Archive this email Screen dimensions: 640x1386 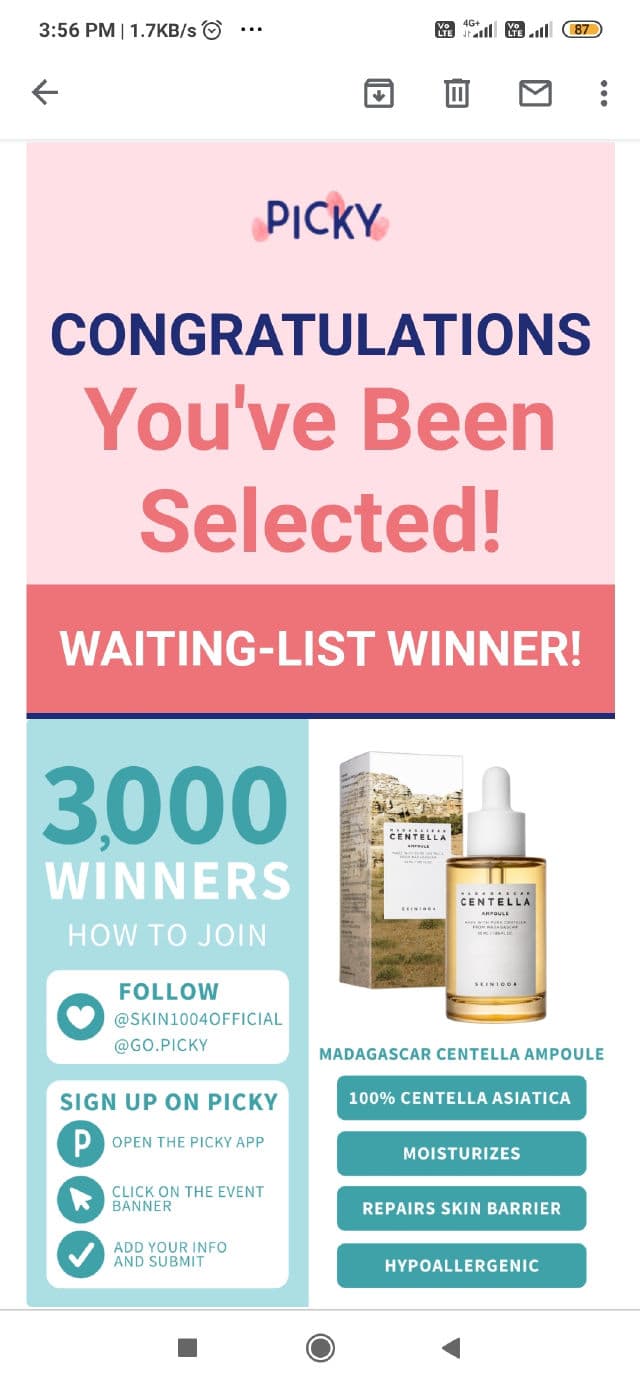378,93
